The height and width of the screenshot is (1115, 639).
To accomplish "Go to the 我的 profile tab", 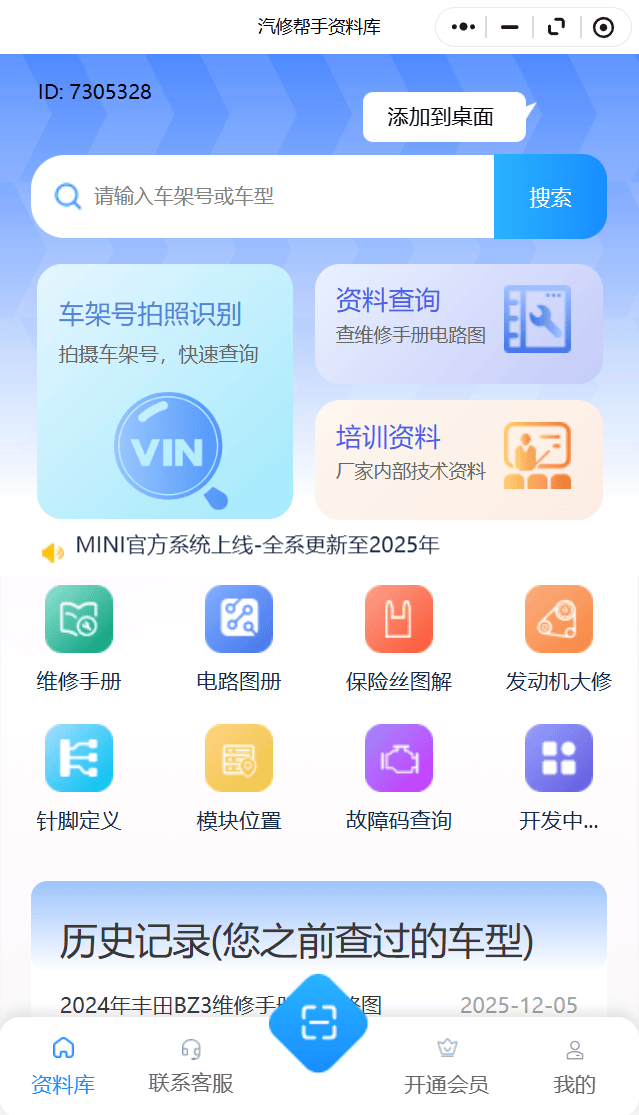I will tap(575, 1066).
